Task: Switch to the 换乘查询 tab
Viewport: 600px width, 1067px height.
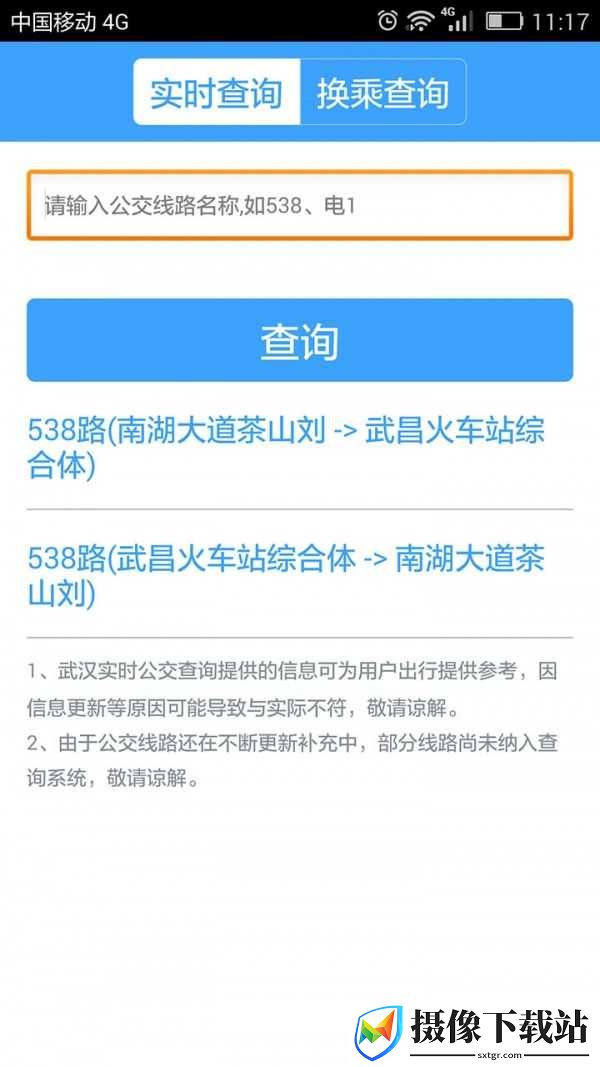Action: (x=383, y=92)
